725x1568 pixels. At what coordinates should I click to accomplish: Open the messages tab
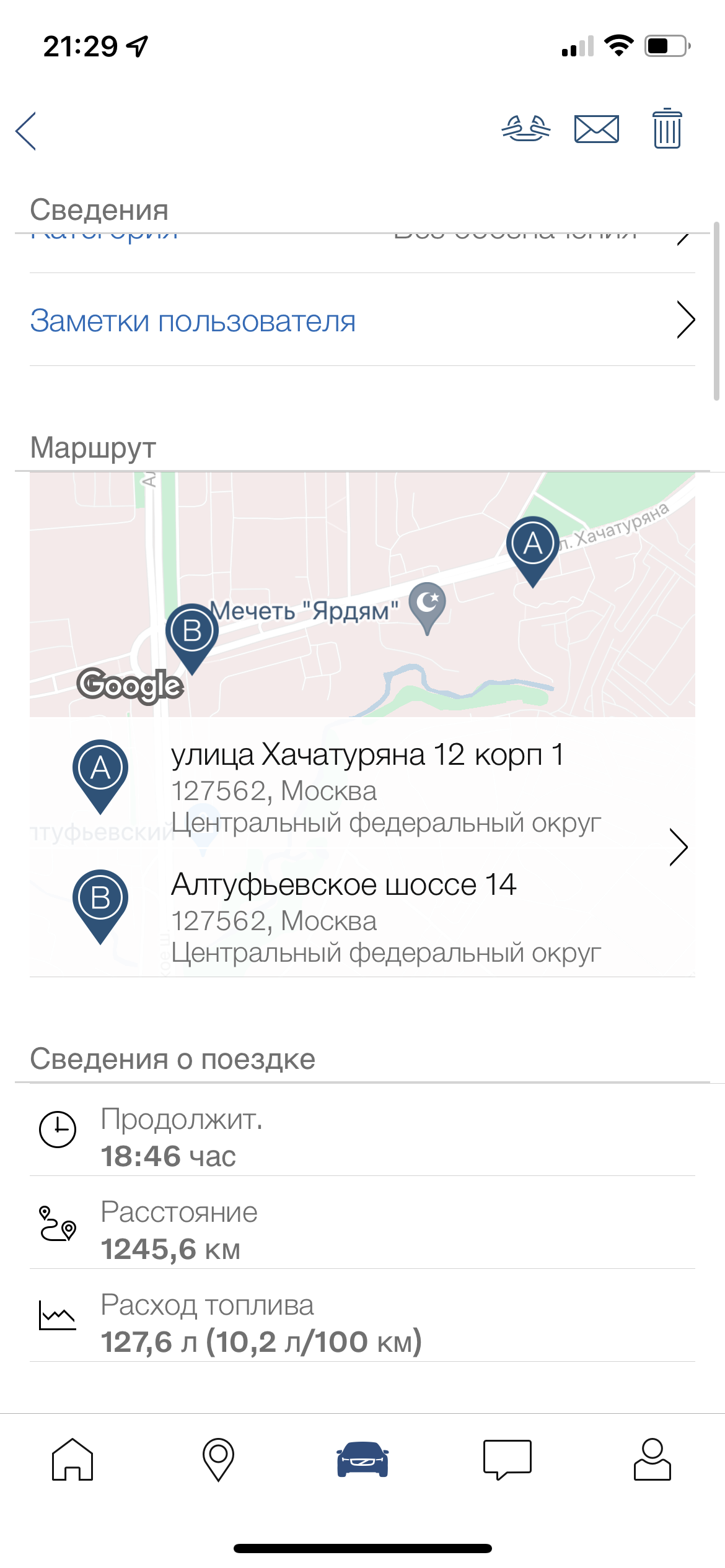(x=507, y=1459)
